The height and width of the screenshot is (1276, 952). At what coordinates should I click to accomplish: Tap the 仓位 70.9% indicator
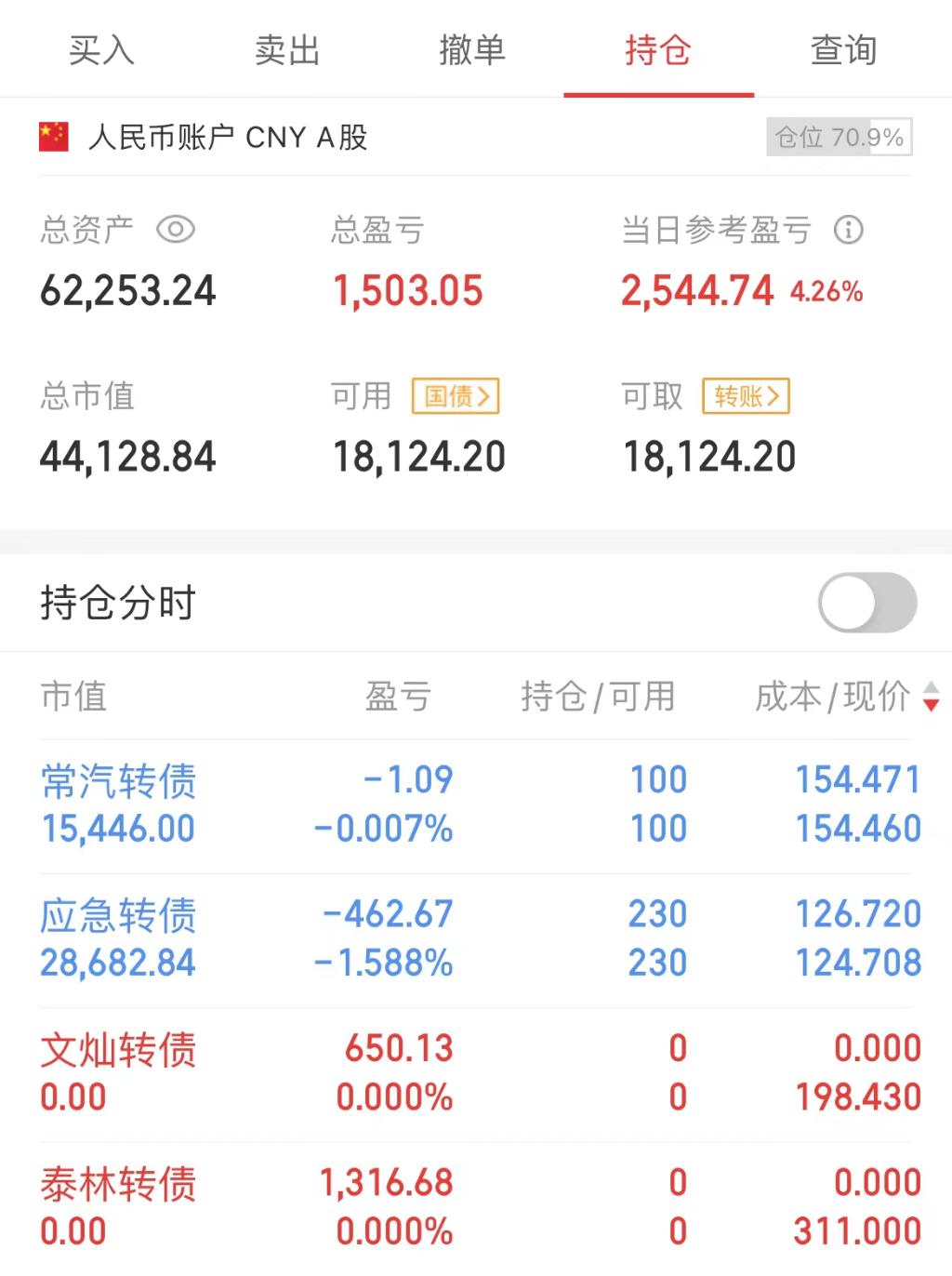coord(839,138)
